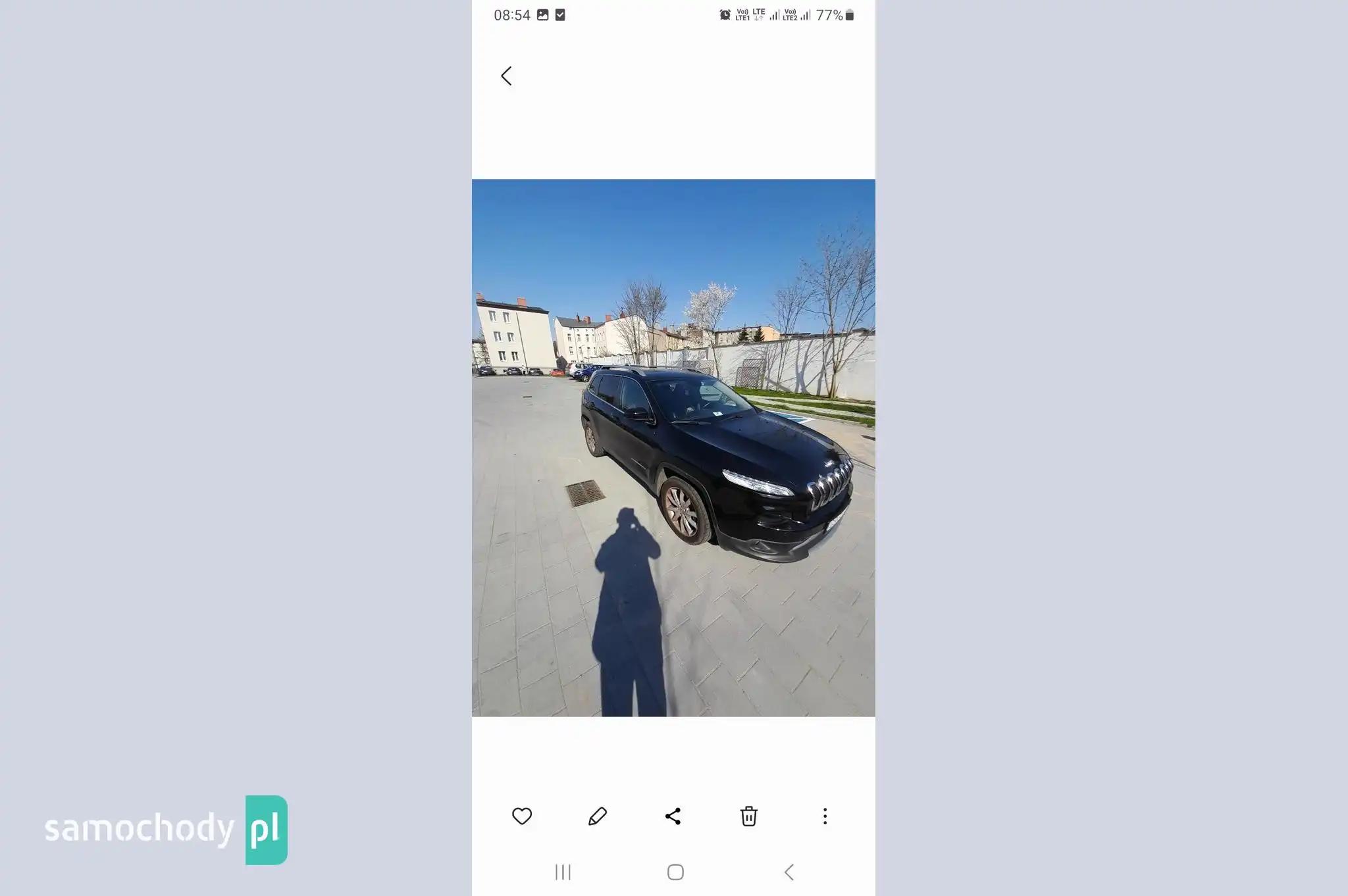Delete the photo with trash icon
This screenshot has width=1348, height=896.
748,816
